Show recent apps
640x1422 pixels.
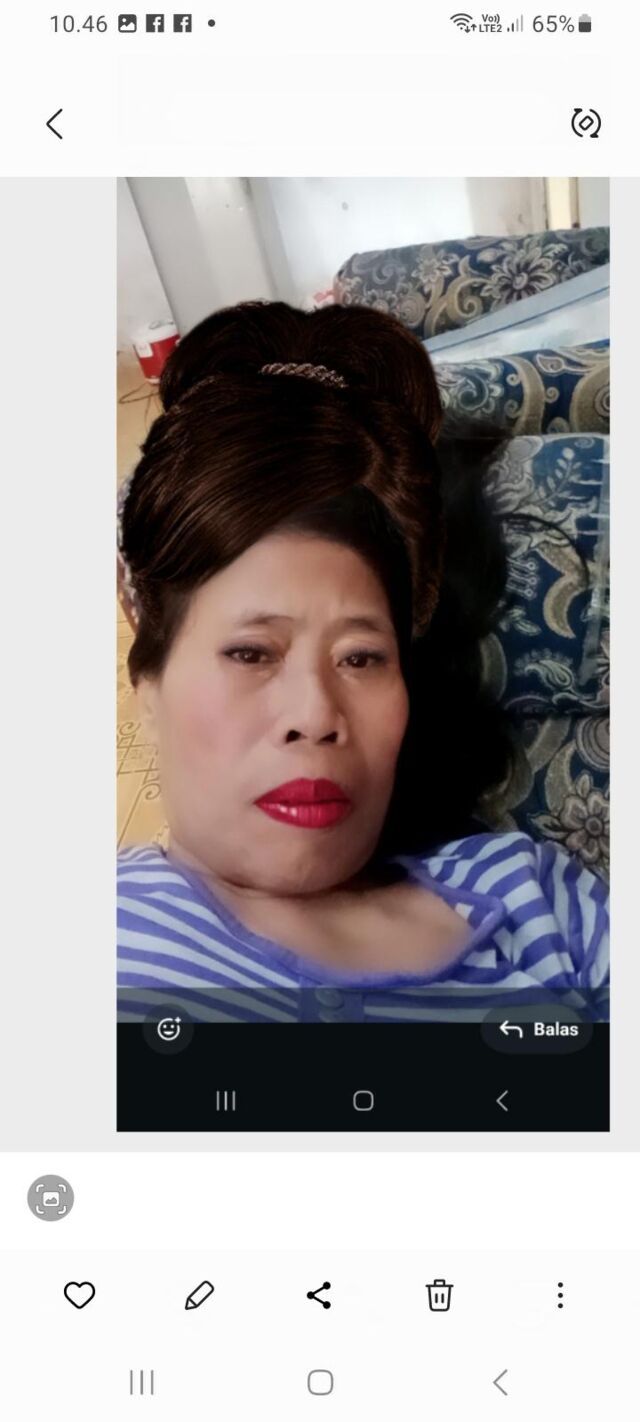(142, 1382)
